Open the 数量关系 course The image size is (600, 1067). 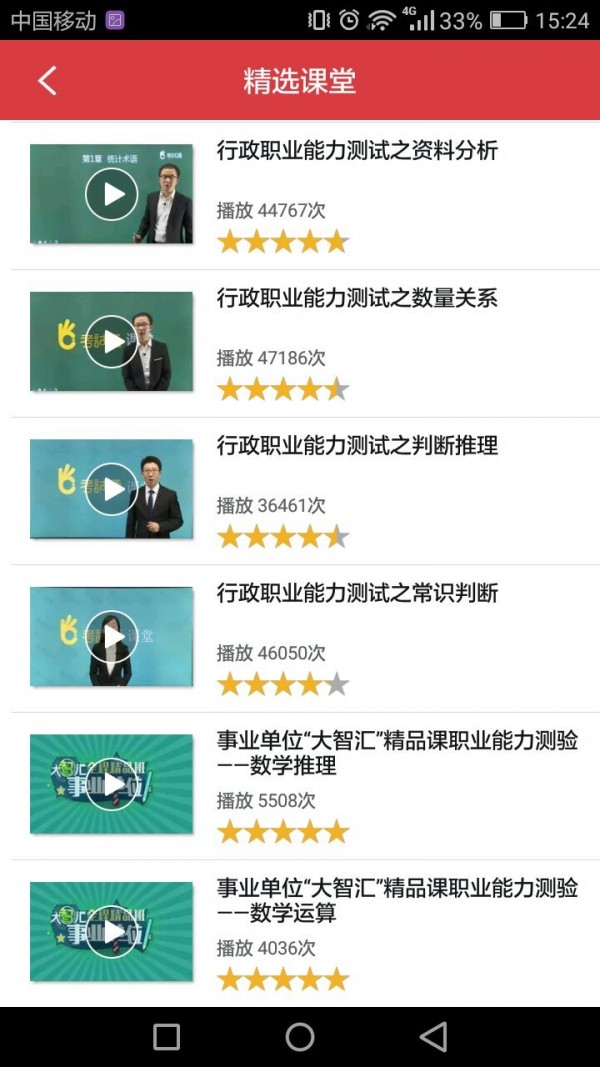(357, 299)
